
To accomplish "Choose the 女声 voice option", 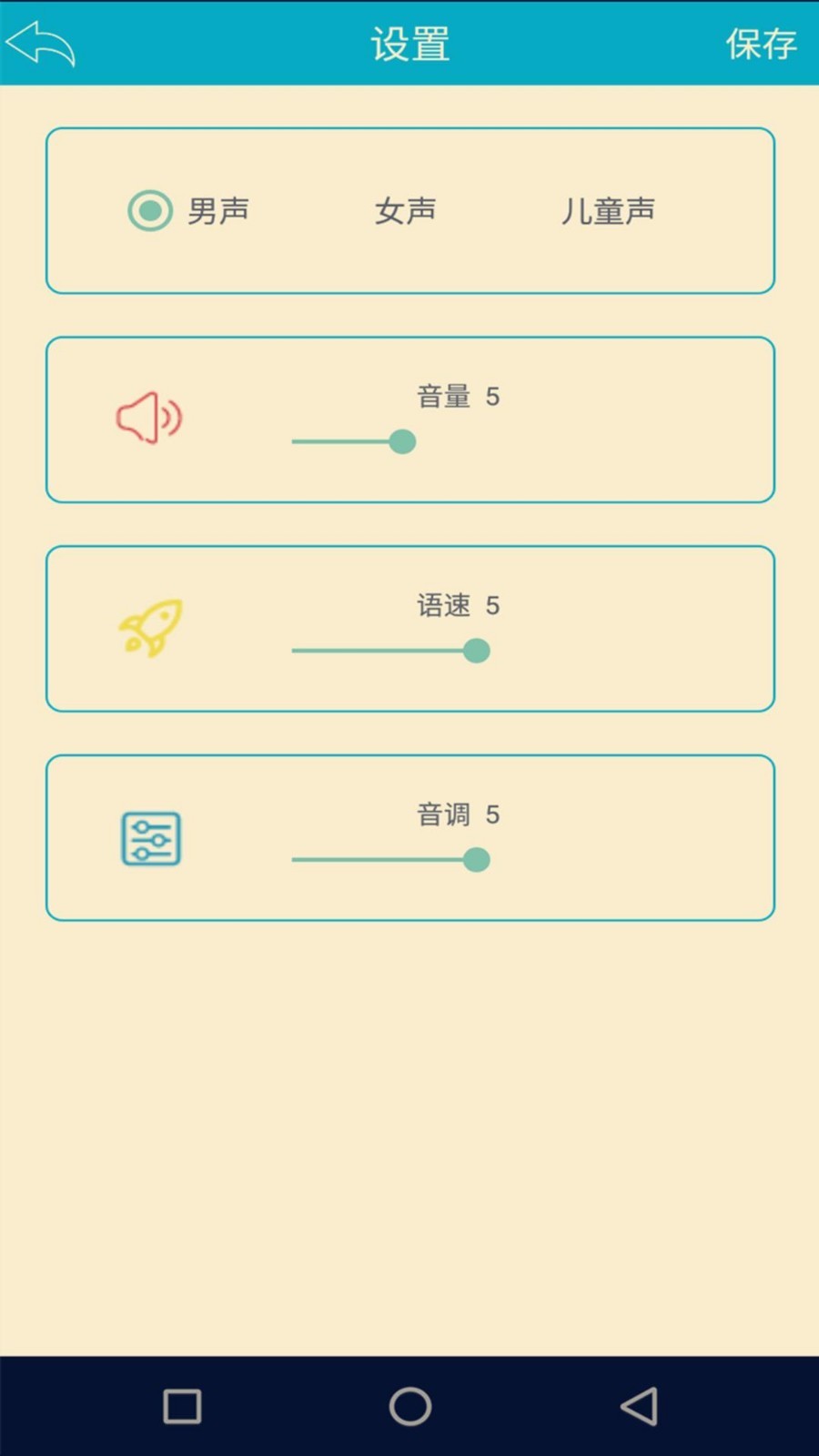I will coord(405,211).
